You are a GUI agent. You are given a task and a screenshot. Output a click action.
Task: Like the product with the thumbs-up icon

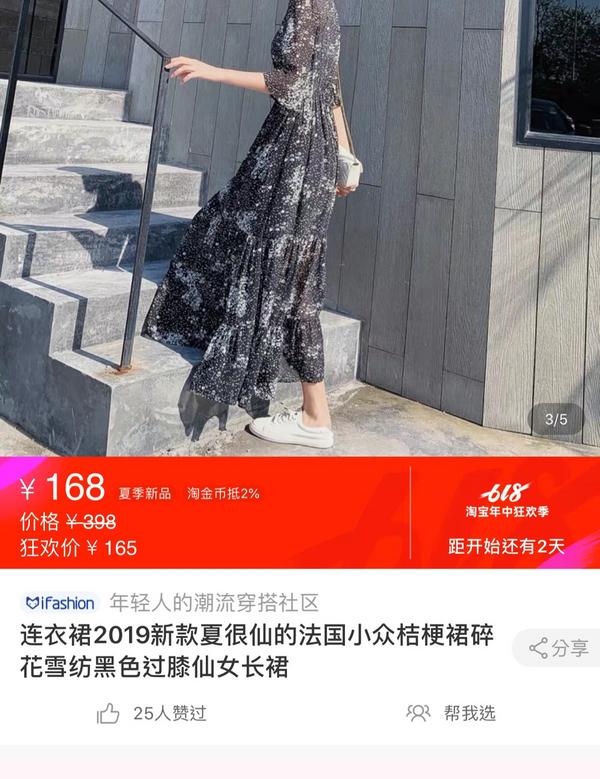pos(108,713)
